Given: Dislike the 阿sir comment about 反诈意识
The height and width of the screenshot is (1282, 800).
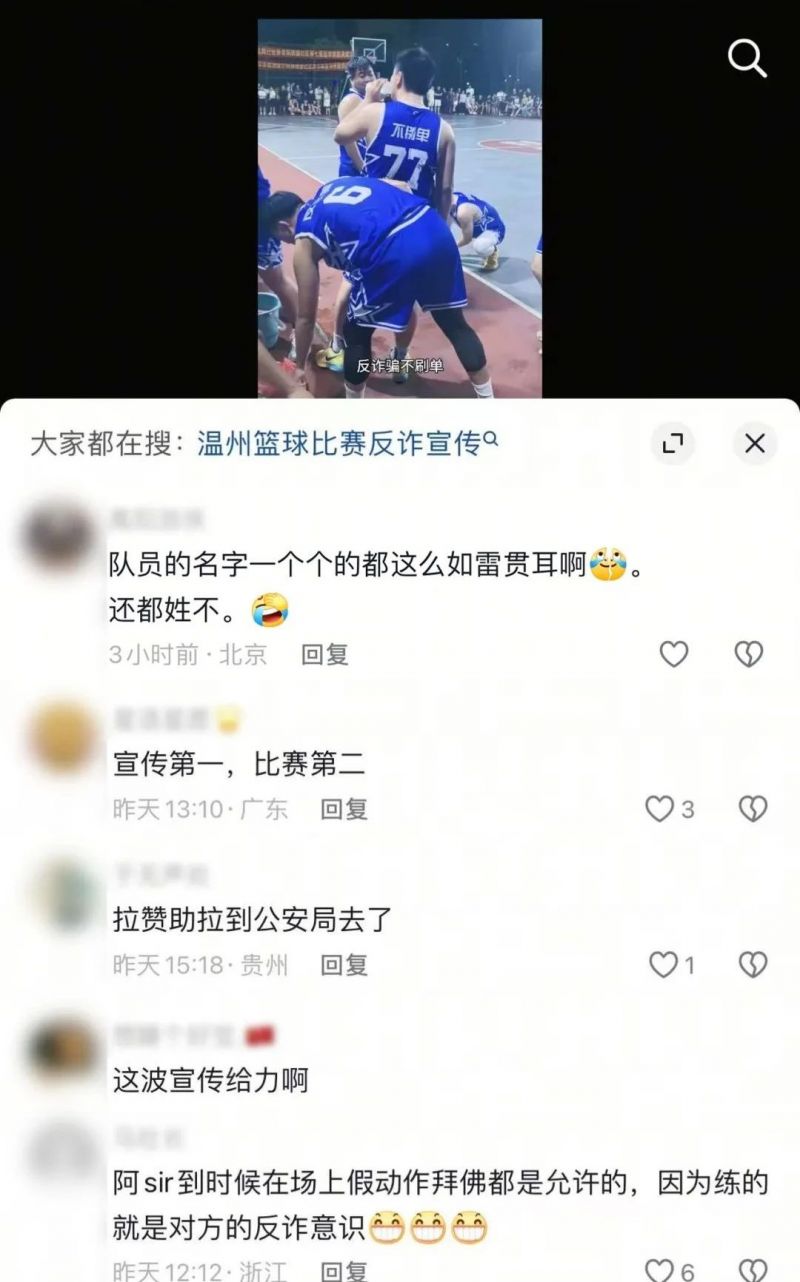Looking at the screenshot, I should [x=752, y=1271].
